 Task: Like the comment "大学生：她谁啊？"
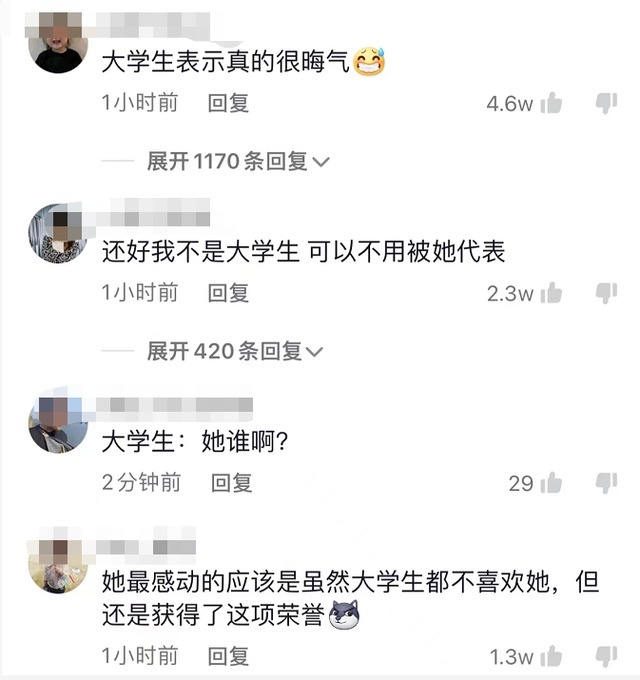click(x=551, y=483)
